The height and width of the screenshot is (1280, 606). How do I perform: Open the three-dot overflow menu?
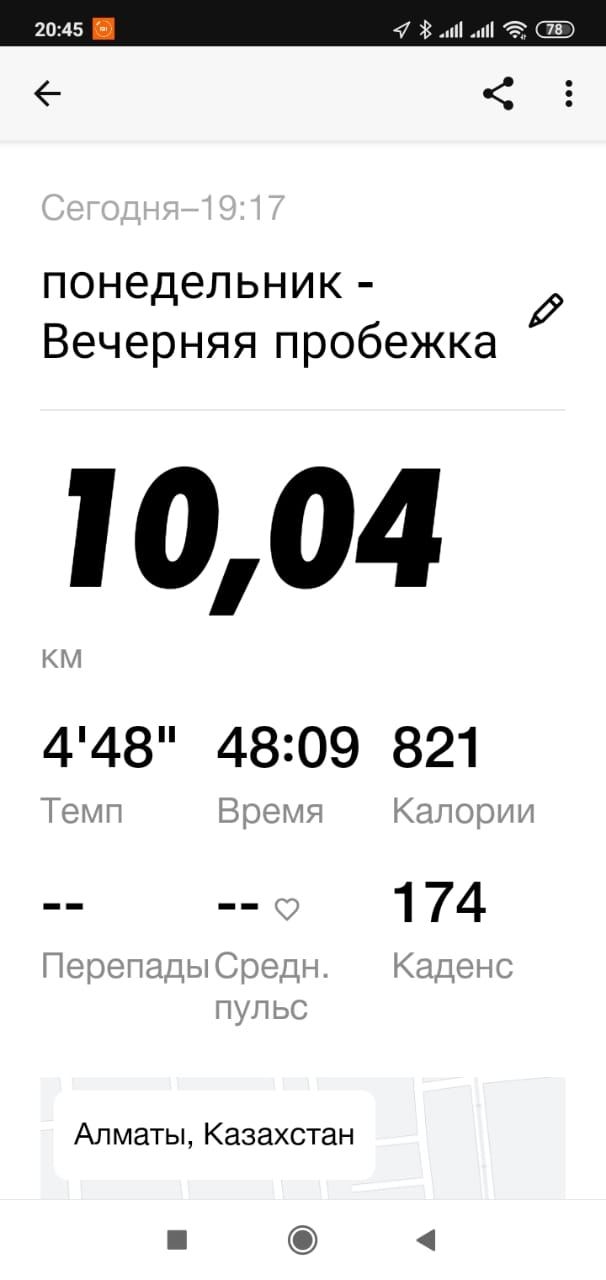pos(568,94)
